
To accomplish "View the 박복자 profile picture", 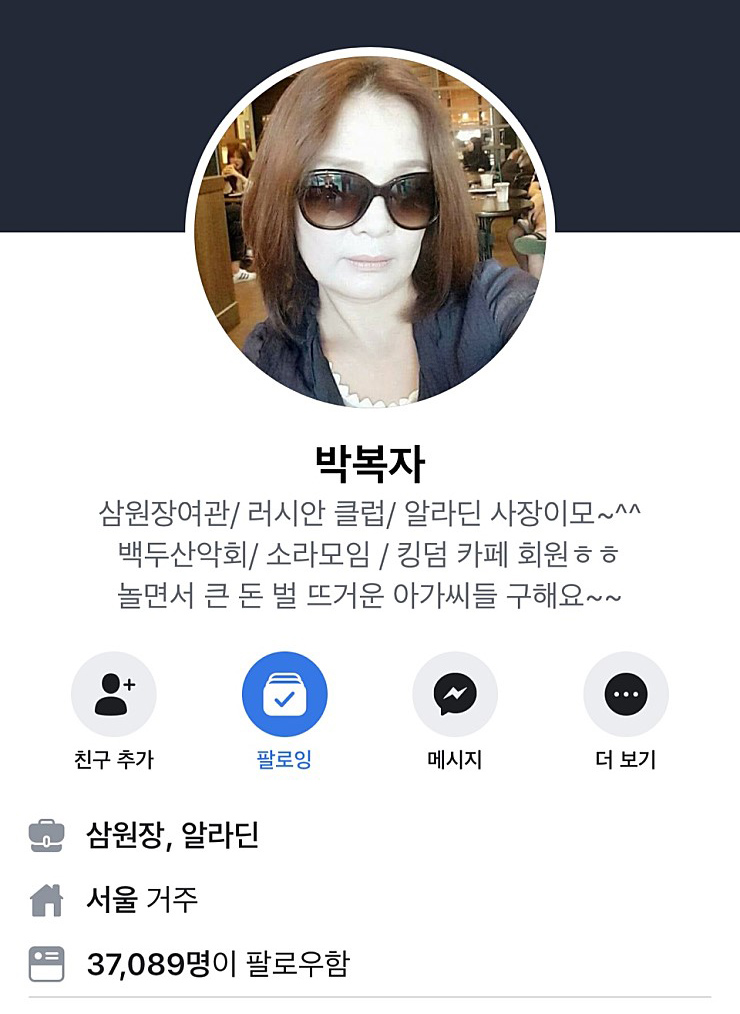I will pos(370,230).
